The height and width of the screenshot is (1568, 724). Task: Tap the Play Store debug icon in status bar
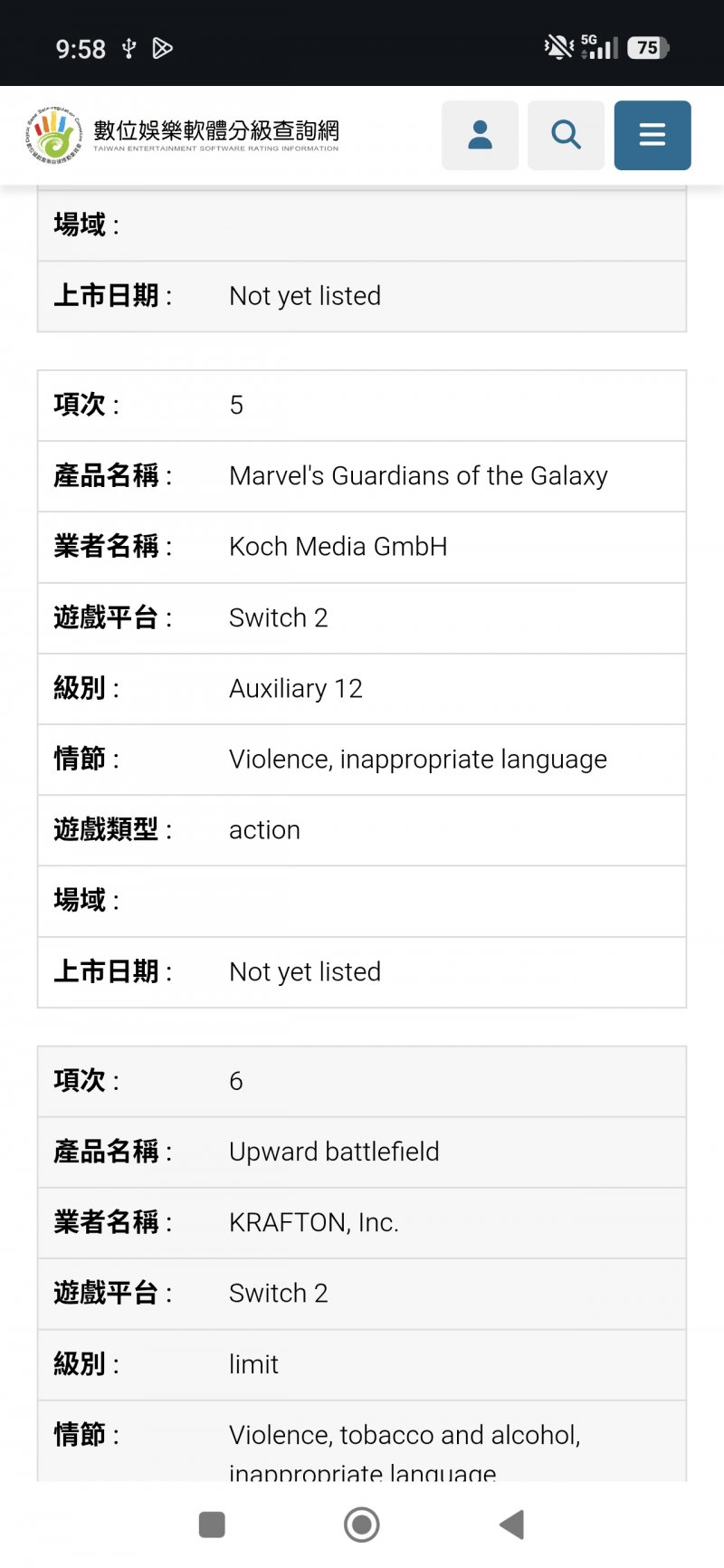[164, 49]
